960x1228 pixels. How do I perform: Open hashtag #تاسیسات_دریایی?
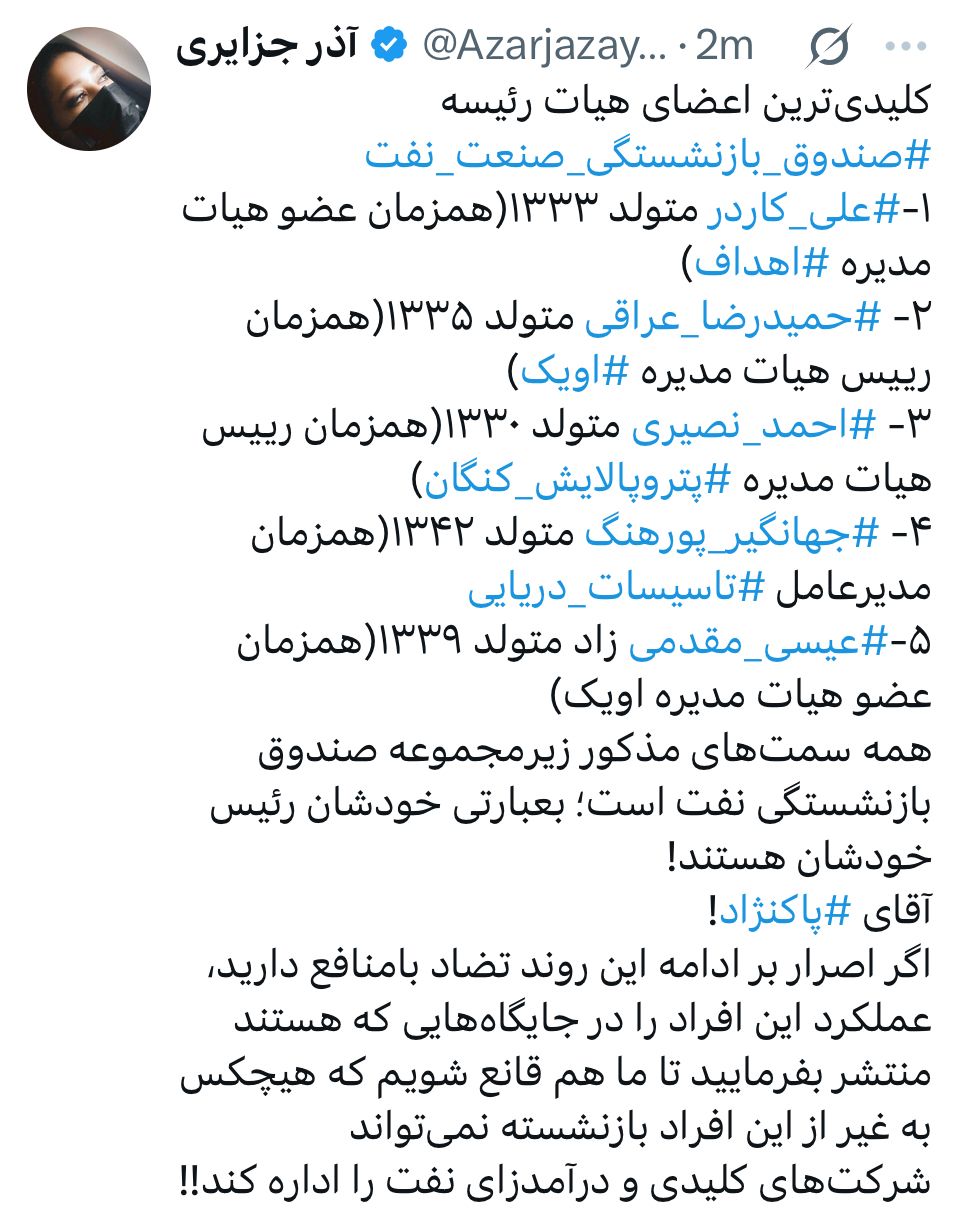[617, 590]
